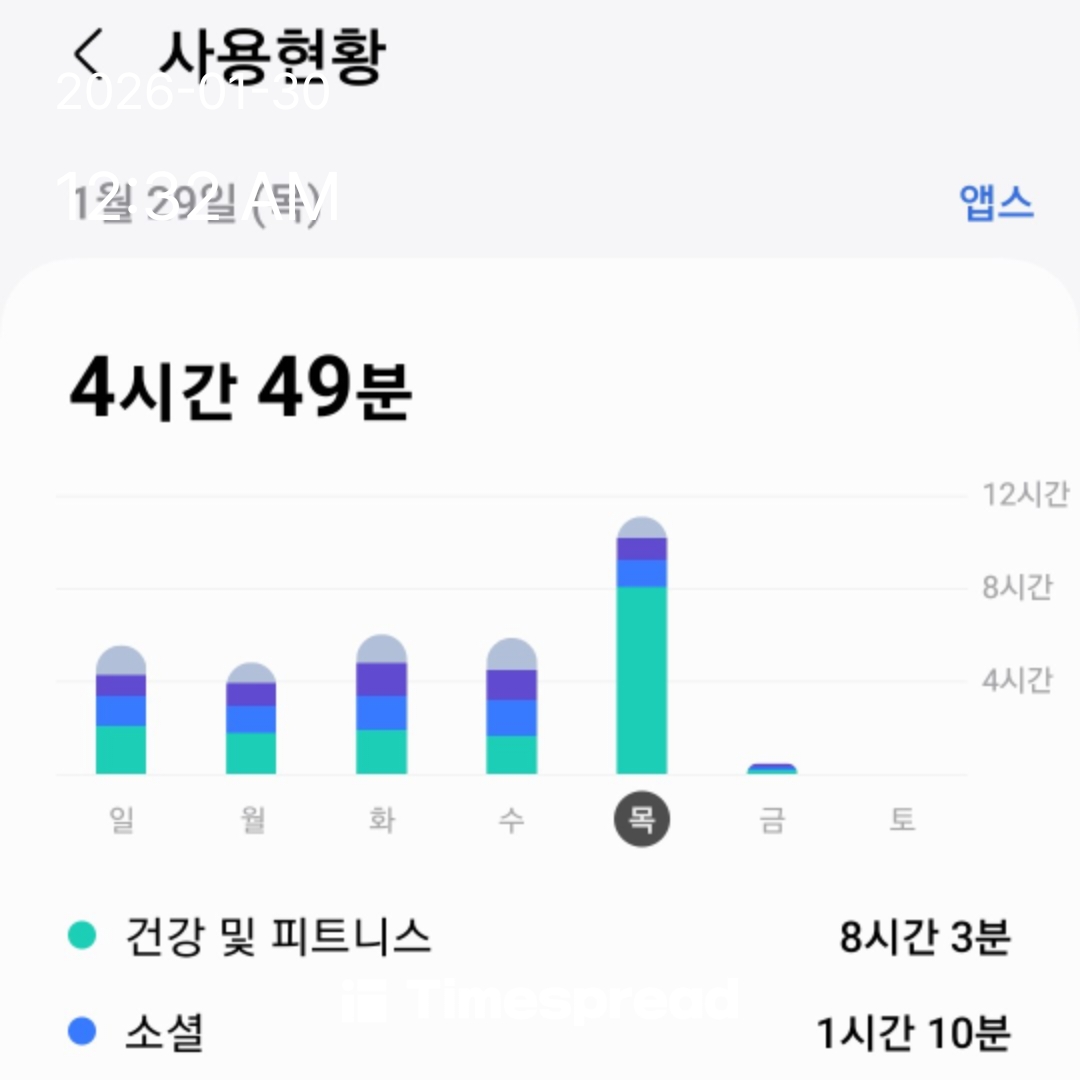Open the 앱스 view
The width and height of the screenshot is (1080, 1080).
pos(995,202)
